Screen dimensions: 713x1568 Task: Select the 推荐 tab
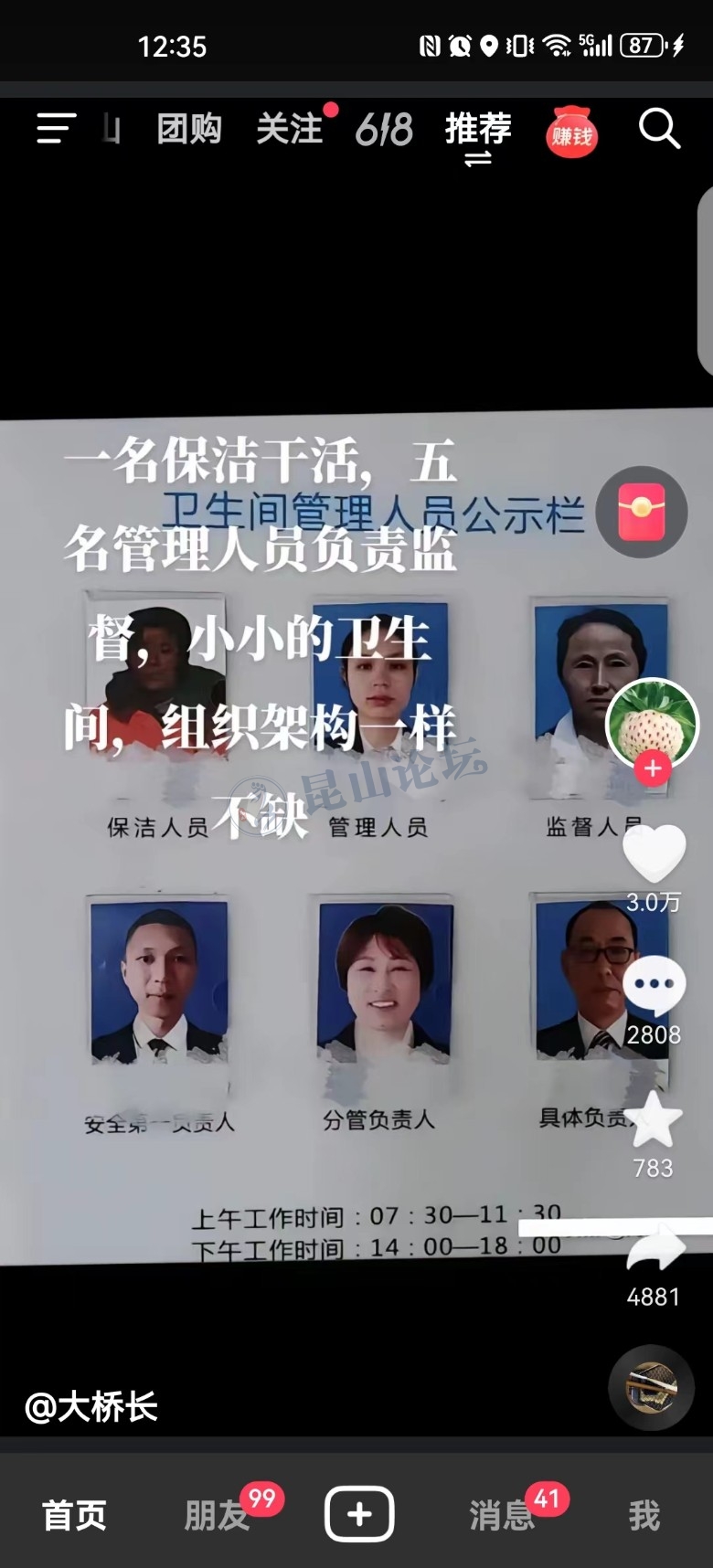point(478,130)
